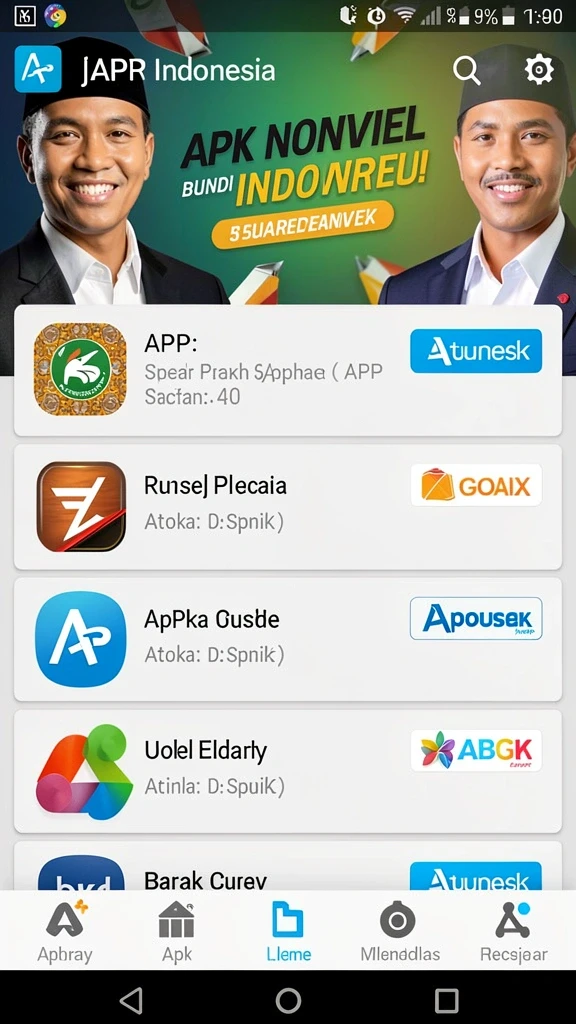Screen dimensions: 576x1024
Task: Go back using the system back button
Action: pos(131,999)
